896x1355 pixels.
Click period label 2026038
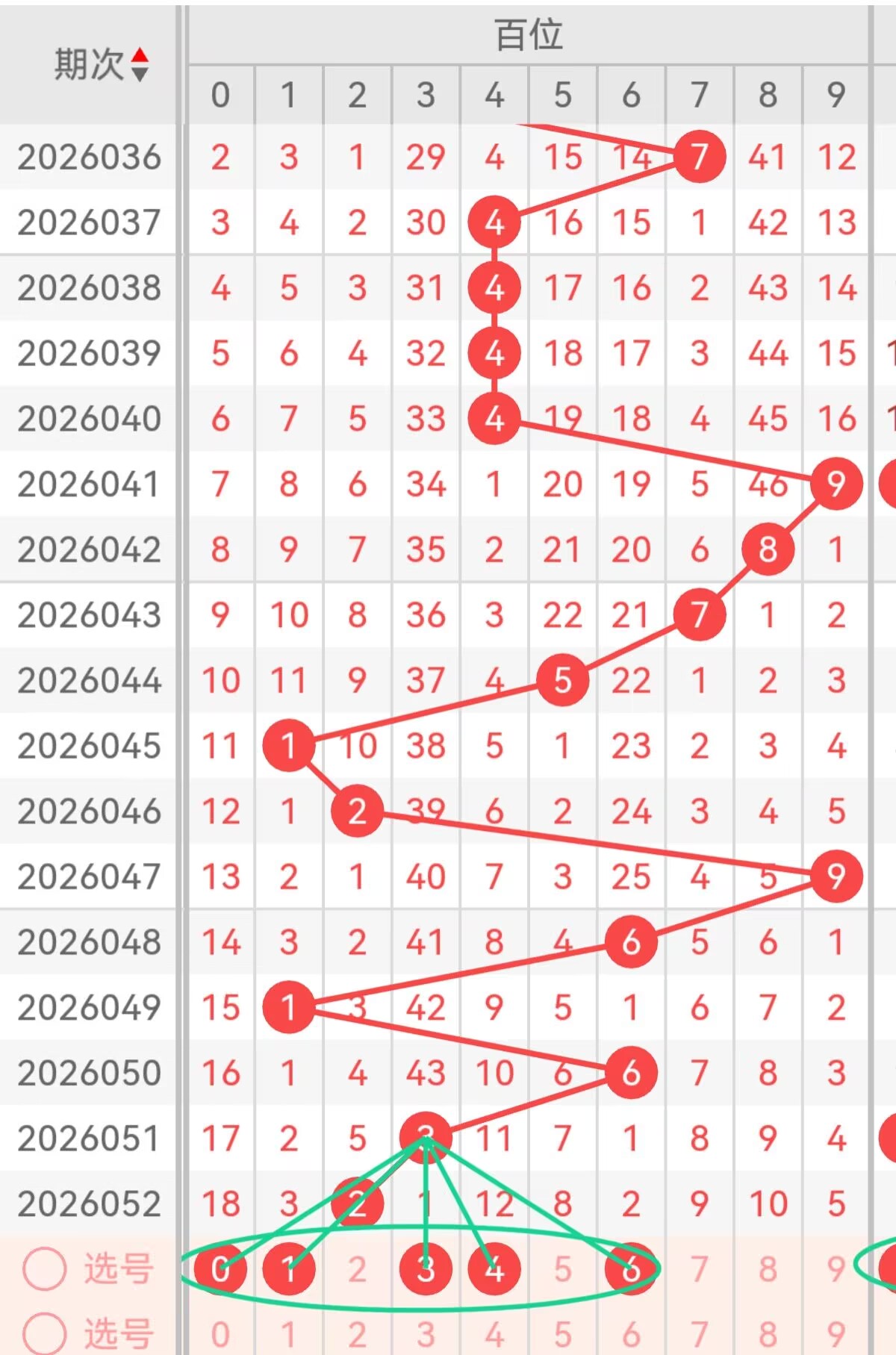[x=88, y=288]
